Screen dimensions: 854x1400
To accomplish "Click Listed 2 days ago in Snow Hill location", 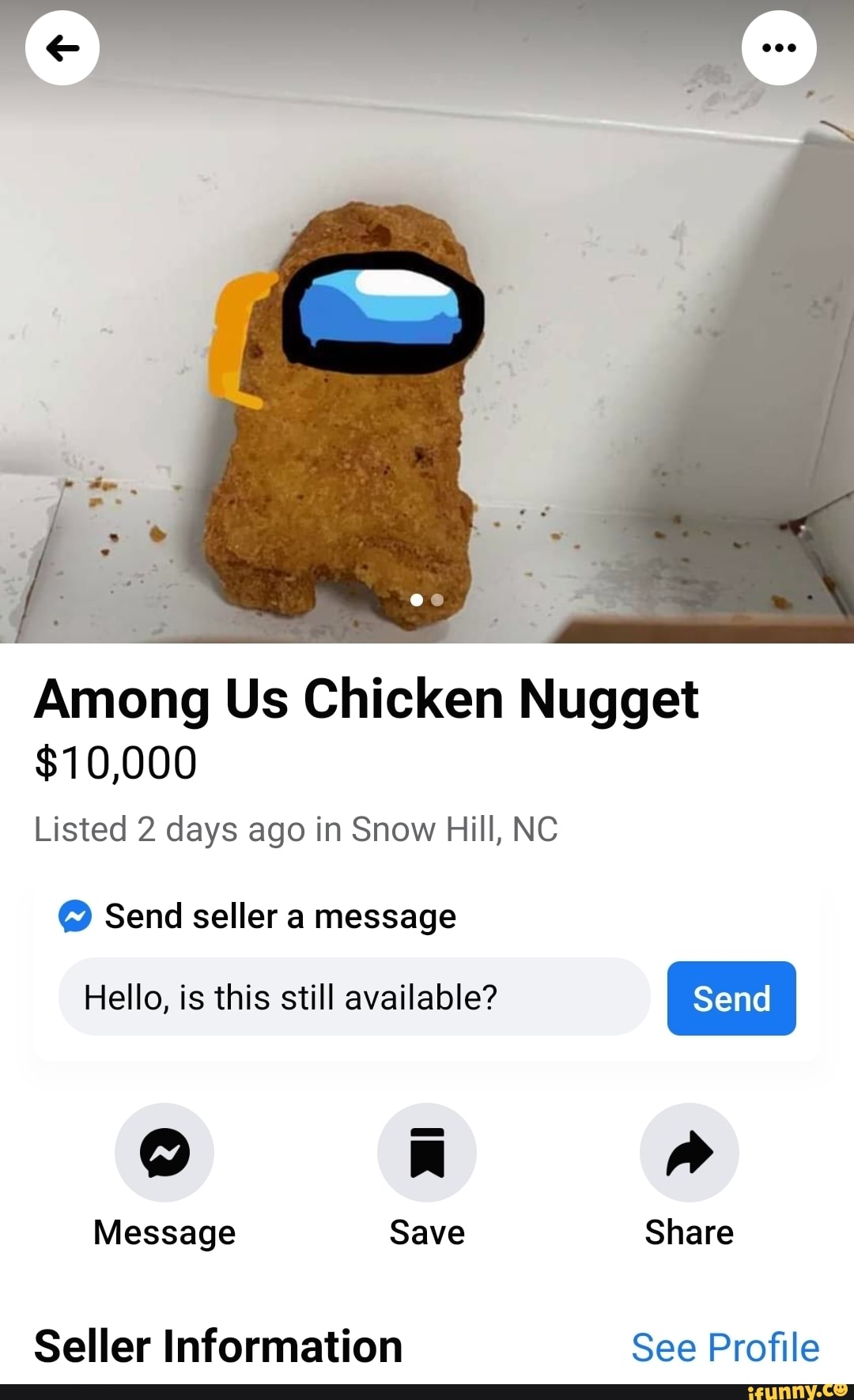I will pos(297,828).
